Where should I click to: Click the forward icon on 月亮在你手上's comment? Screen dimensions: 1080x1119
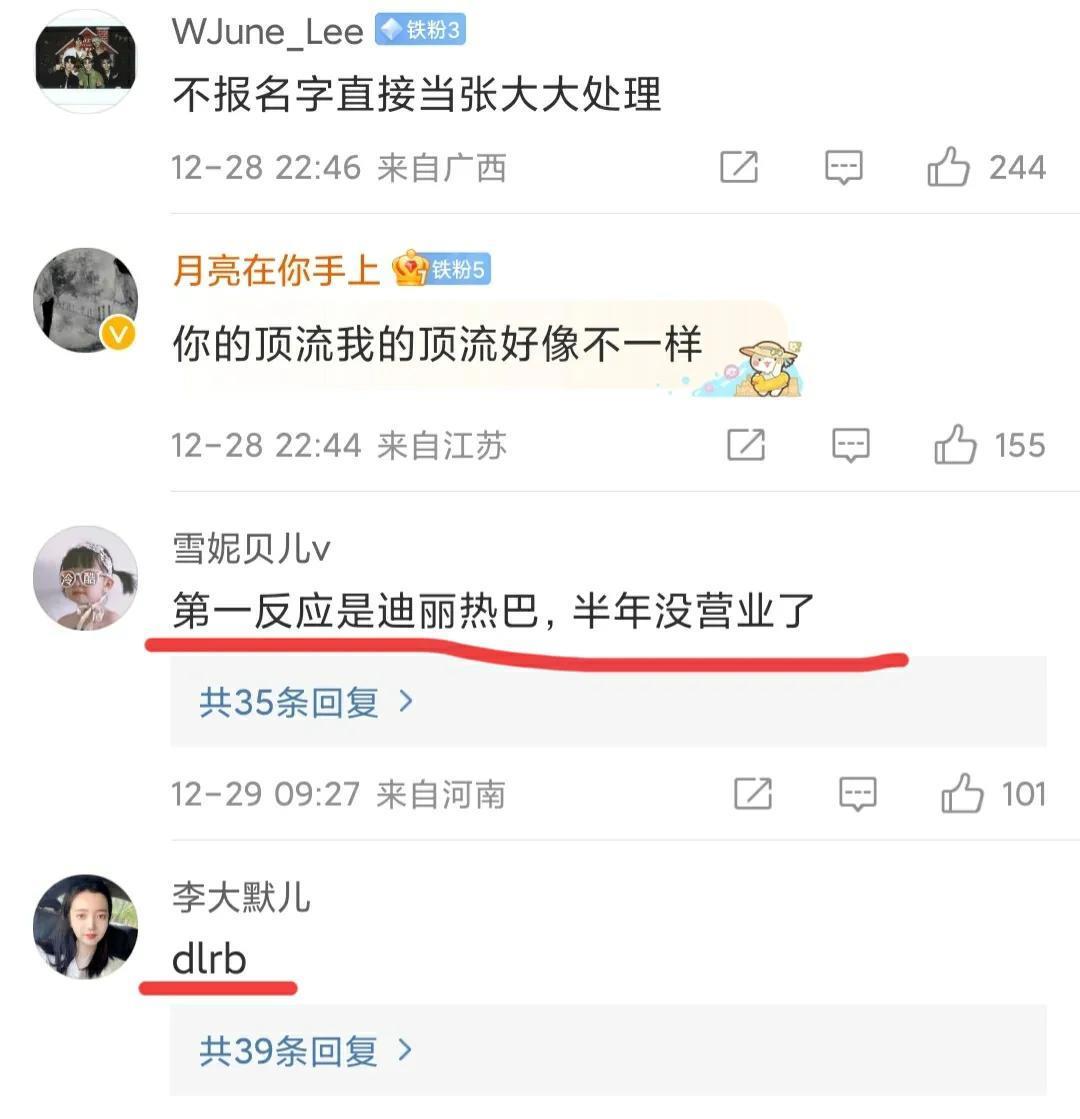tap(745, 446)
